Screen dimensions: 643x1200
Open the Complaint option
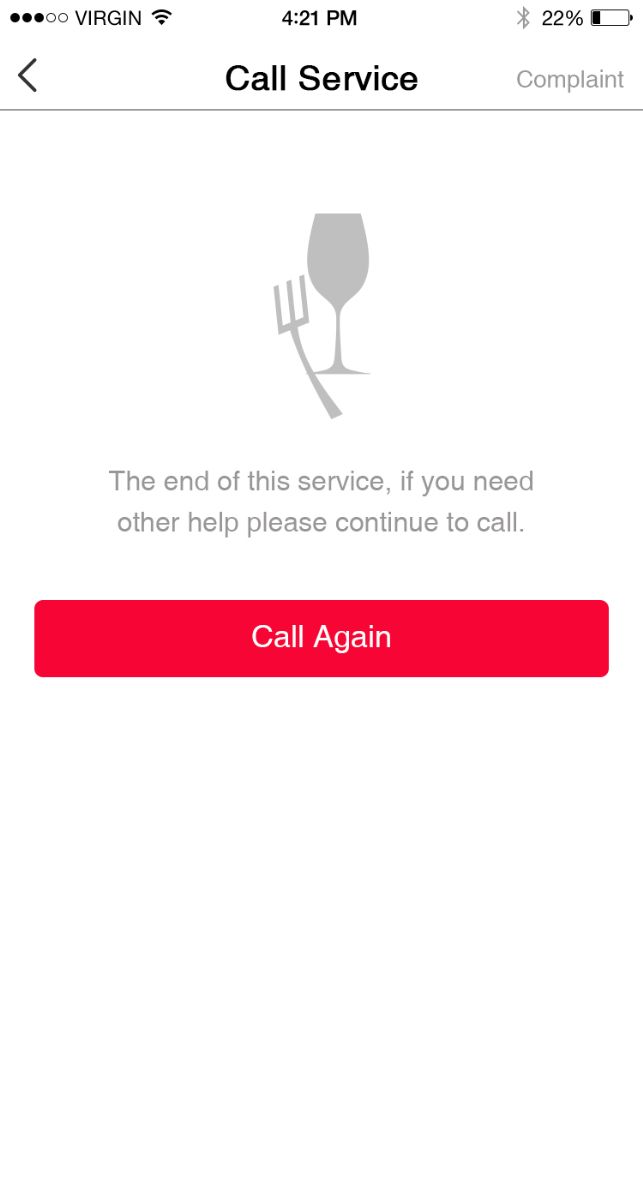570,79
